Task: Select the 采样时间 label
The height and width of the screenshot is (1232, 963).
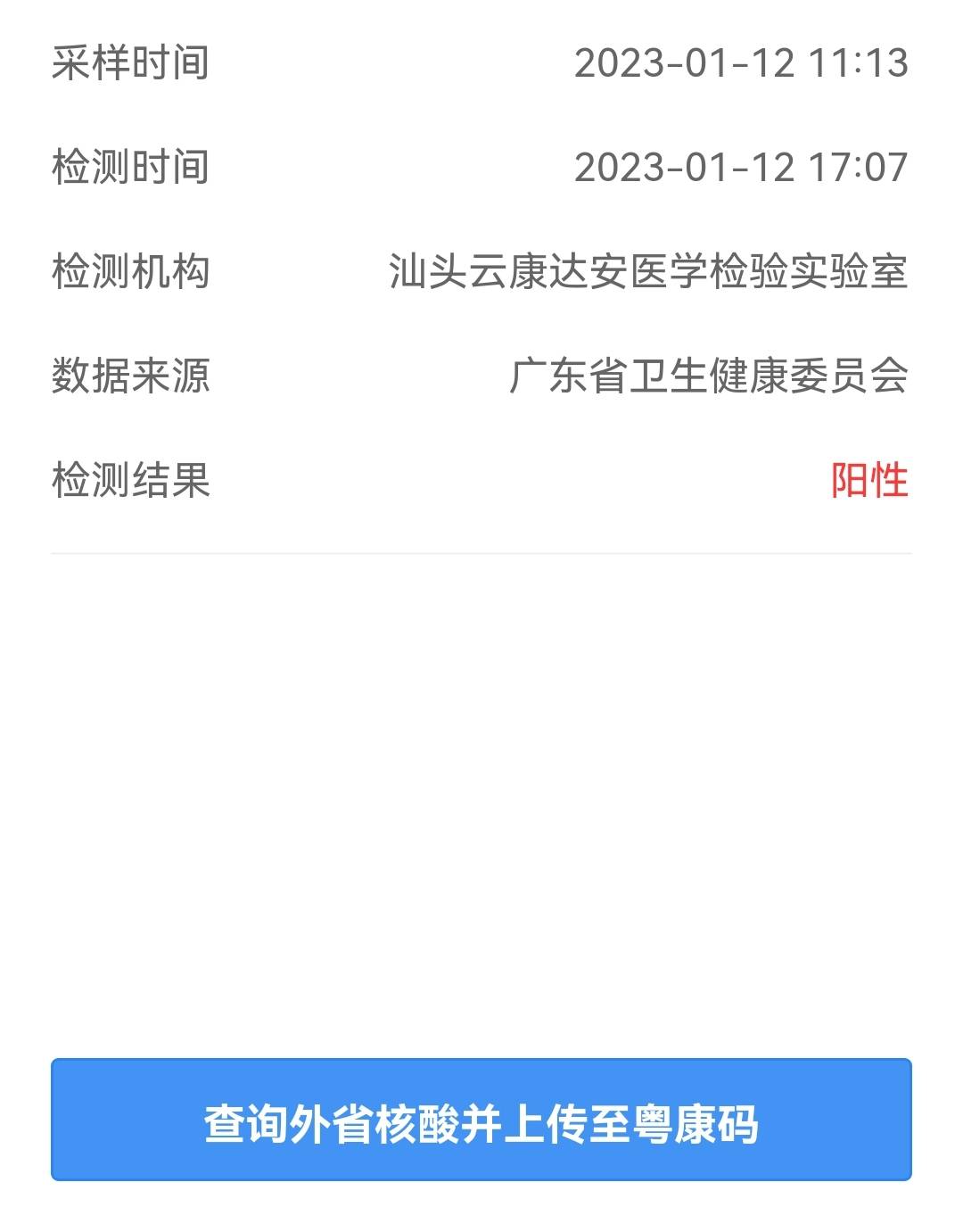Action: (132, 63)
